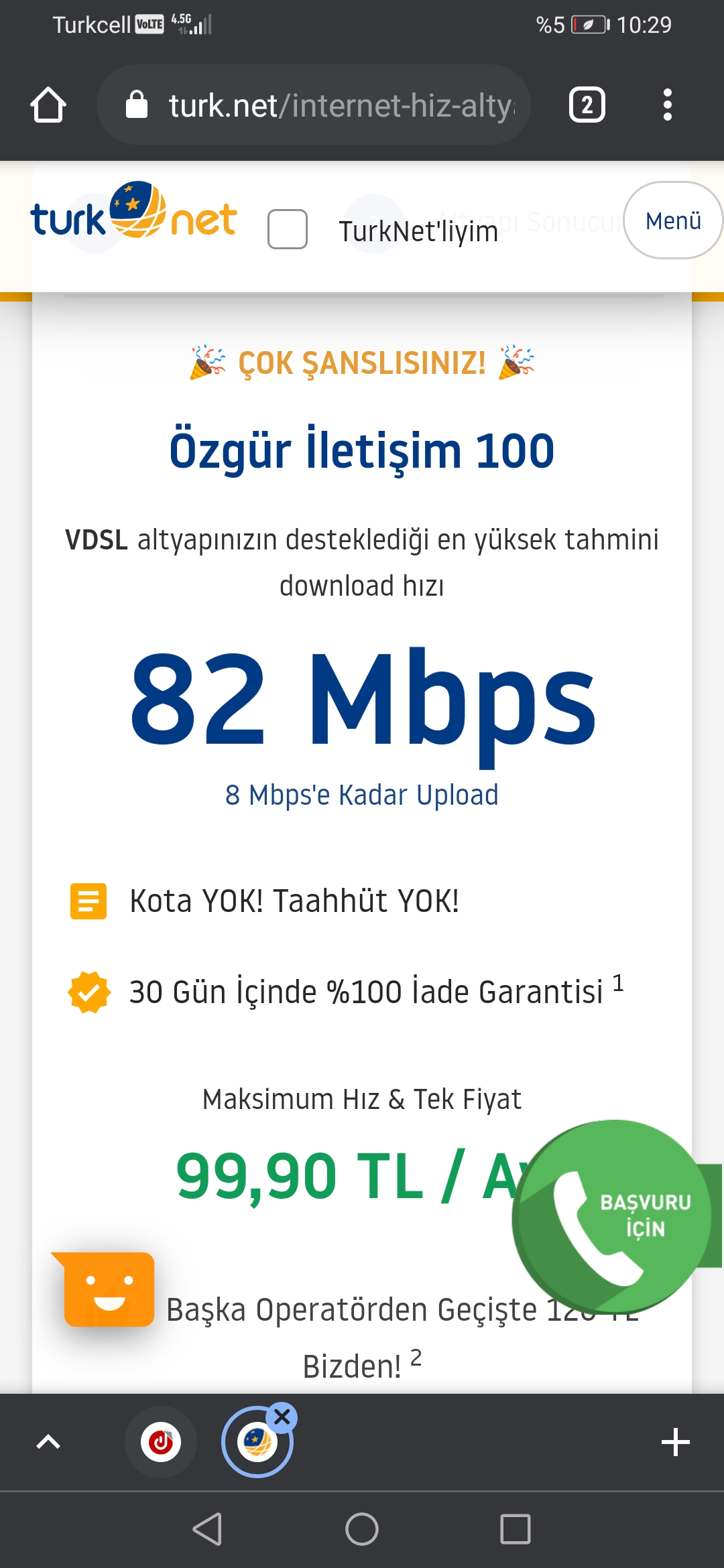Go back using system navigation
This screenshot has width=724, height=1568.
tap(207, 1529)
